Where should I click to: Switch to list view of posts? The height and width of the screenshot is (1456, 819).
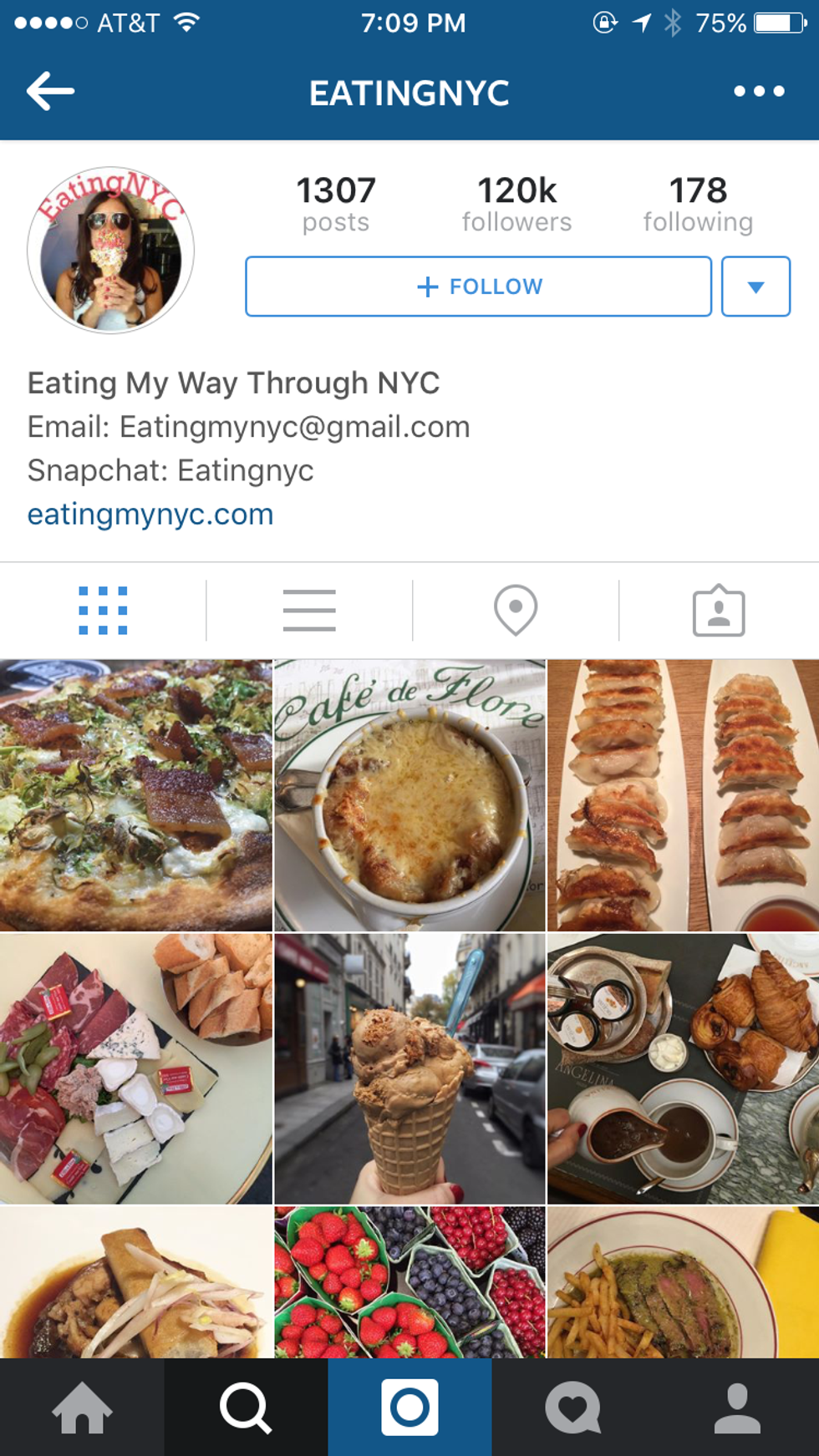pyautogui.click(x=309, y=611)
